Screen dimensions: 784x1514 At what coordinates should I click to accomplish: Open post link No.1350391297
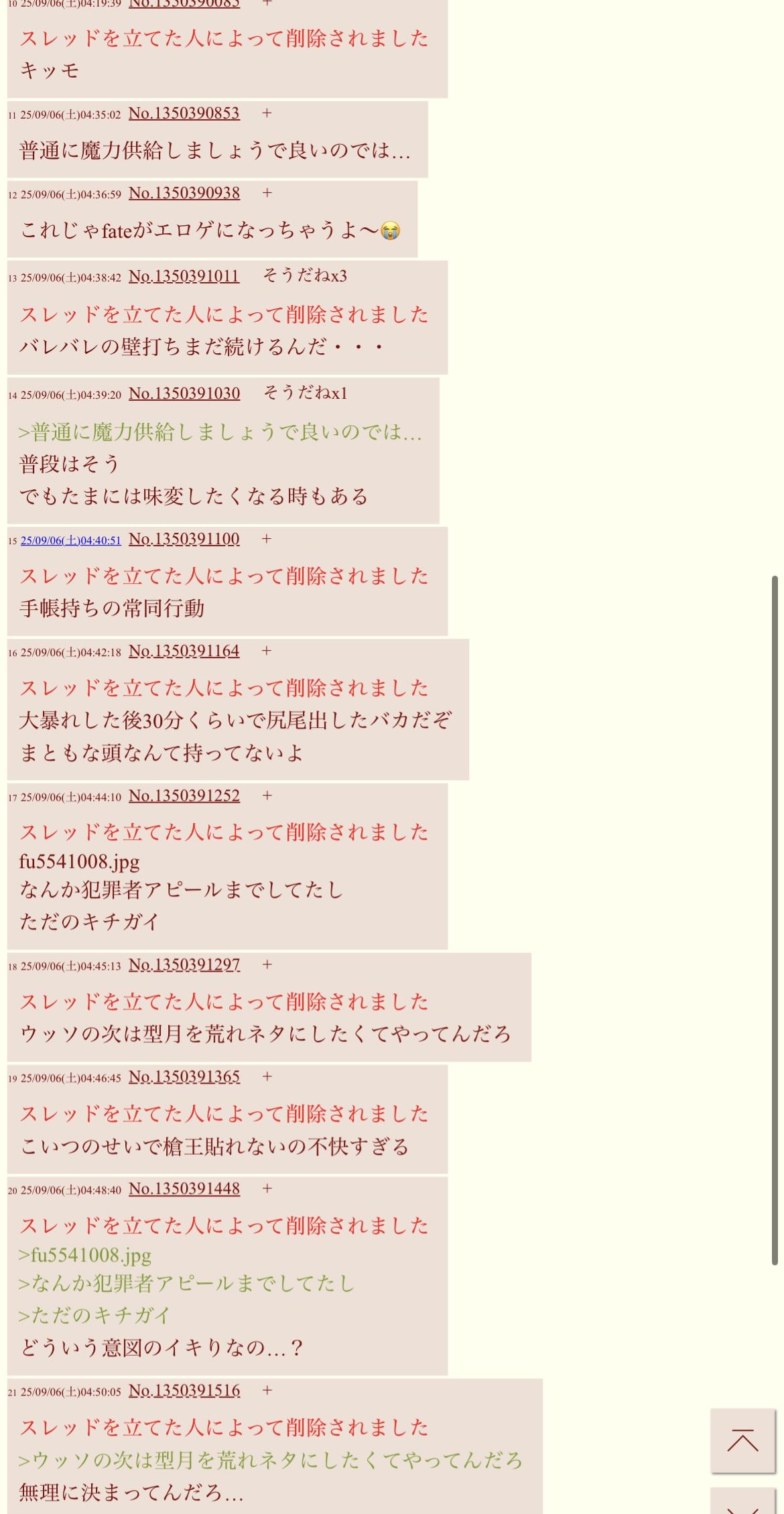(x=184, y=964)
